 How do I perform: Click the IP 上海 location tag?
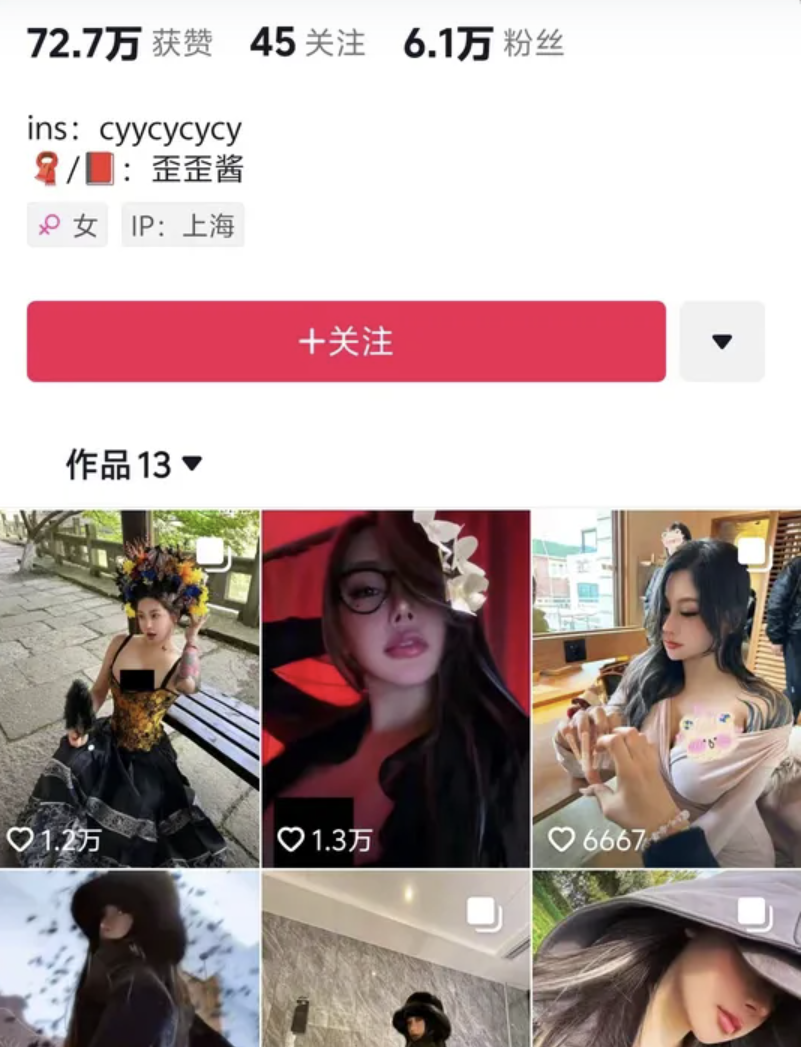[182, 224]
